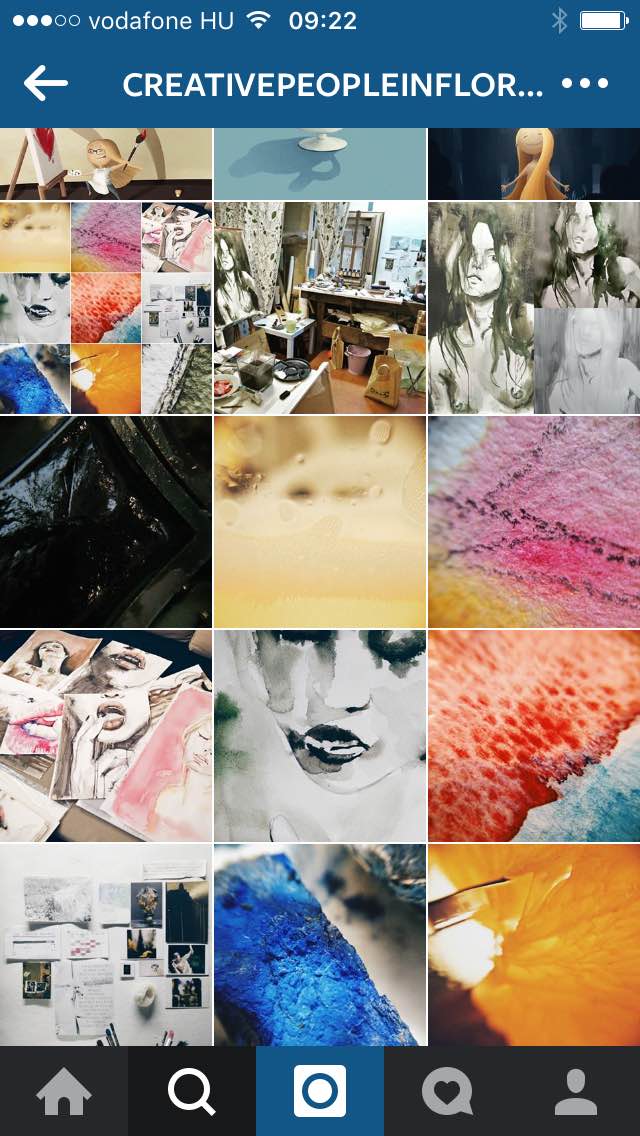
Task: Switch to the Home feed tab
Action: coord(64,1092)
